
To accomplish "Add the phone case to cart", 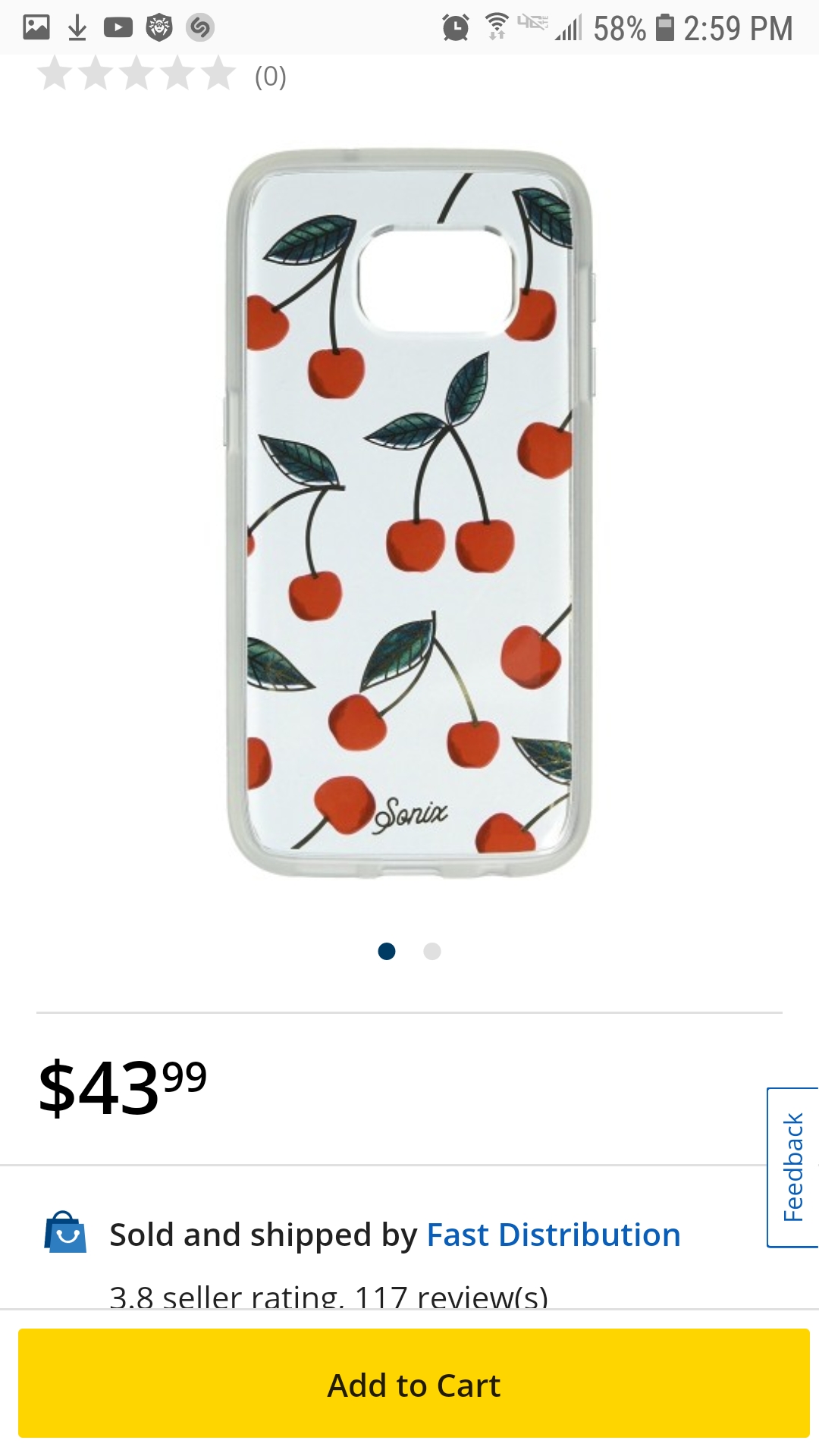I will tap(413, 1385).
